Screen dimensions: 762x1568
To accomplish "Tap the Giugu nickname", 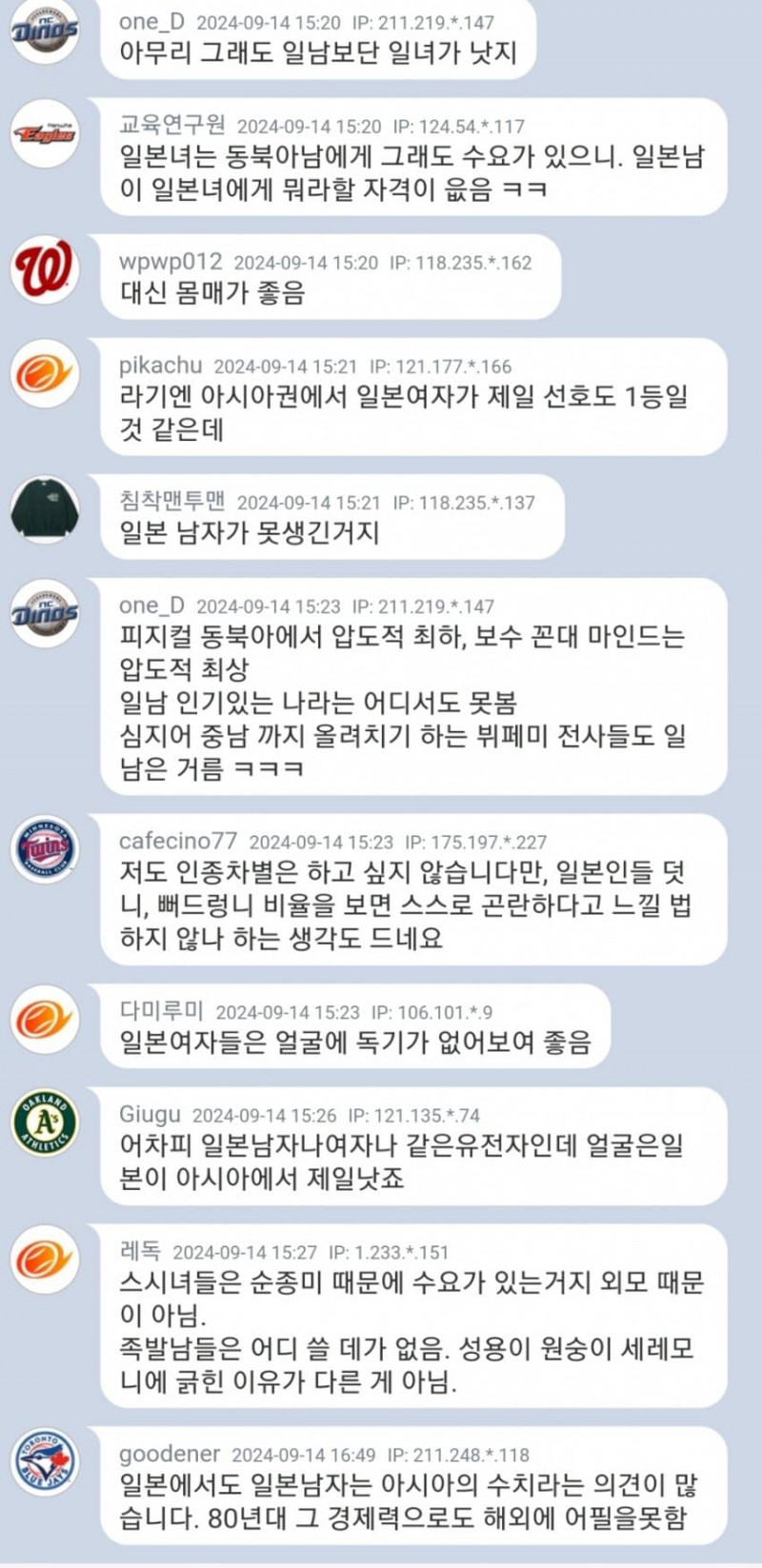I will click(150, 1114).
